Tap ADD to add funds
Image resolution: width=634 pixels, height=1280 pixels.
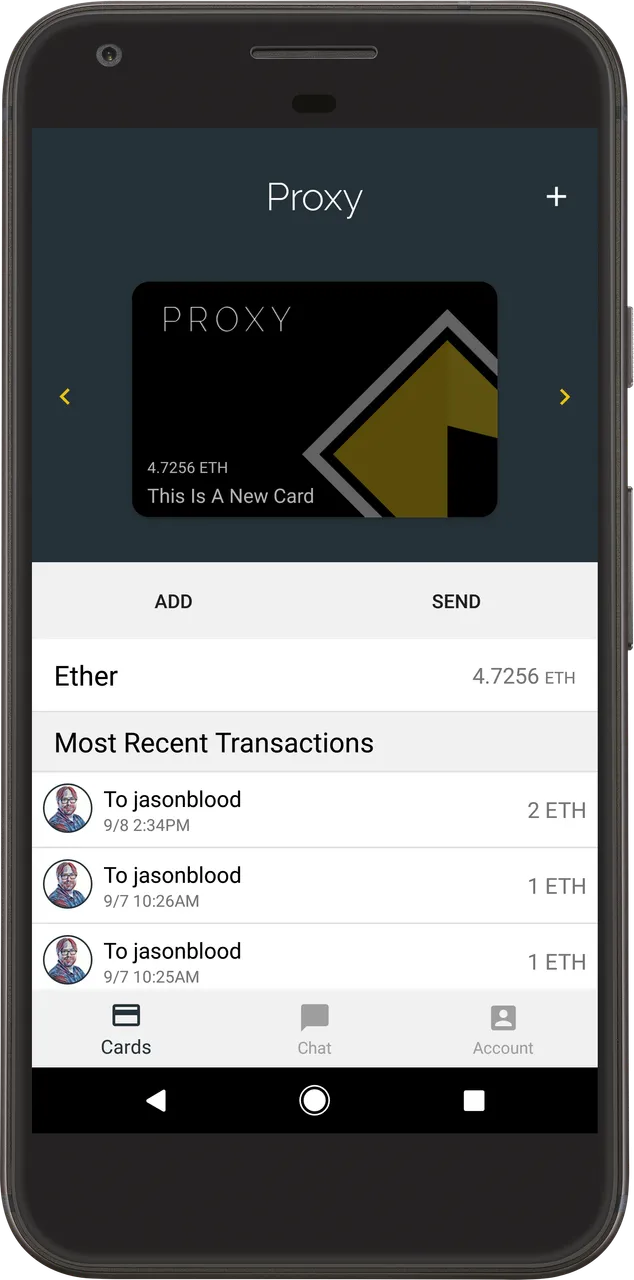pyautogui.click(x=173, y=601)
